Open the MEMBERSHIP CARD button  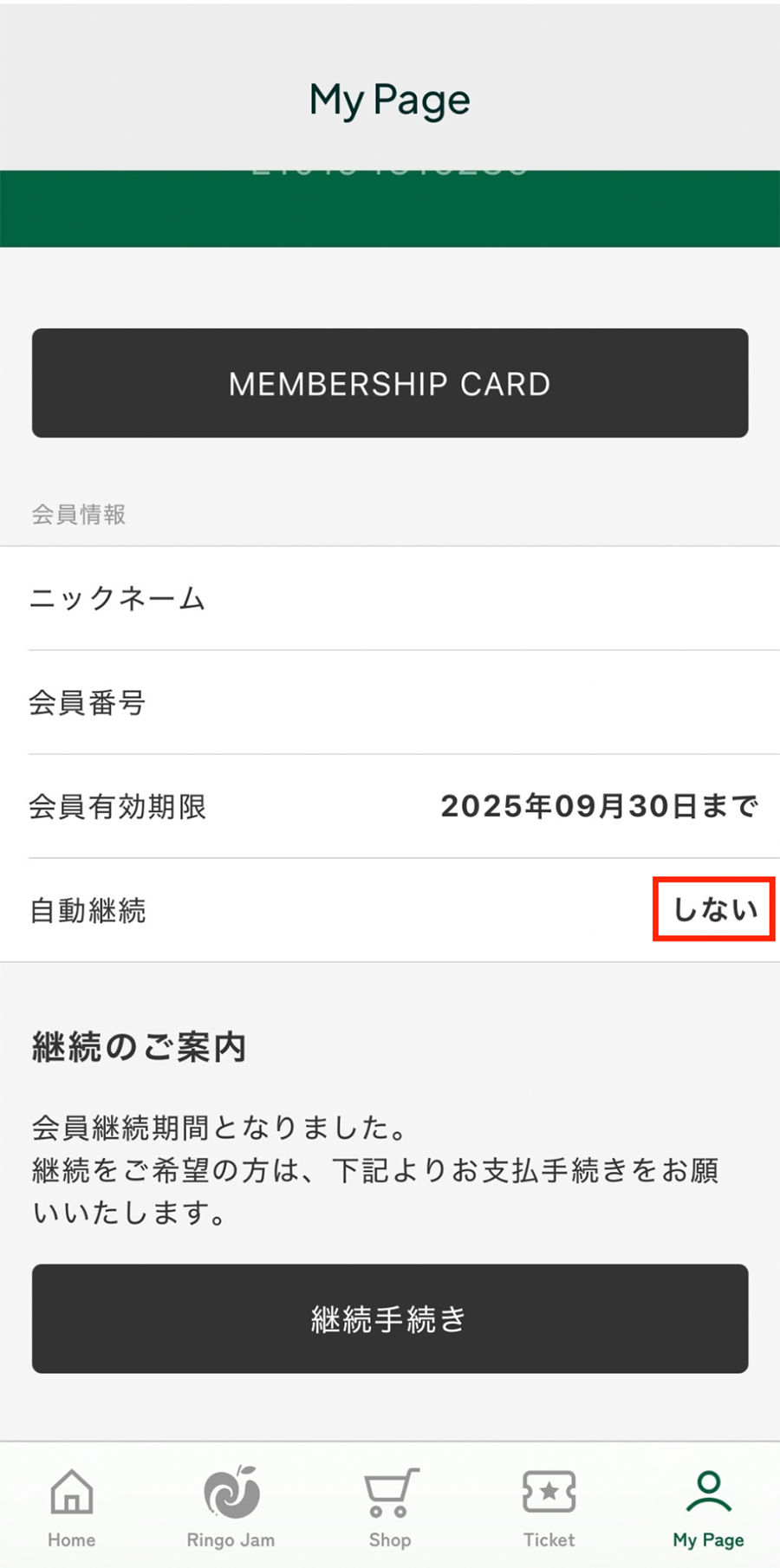click(x=390, y=383)
